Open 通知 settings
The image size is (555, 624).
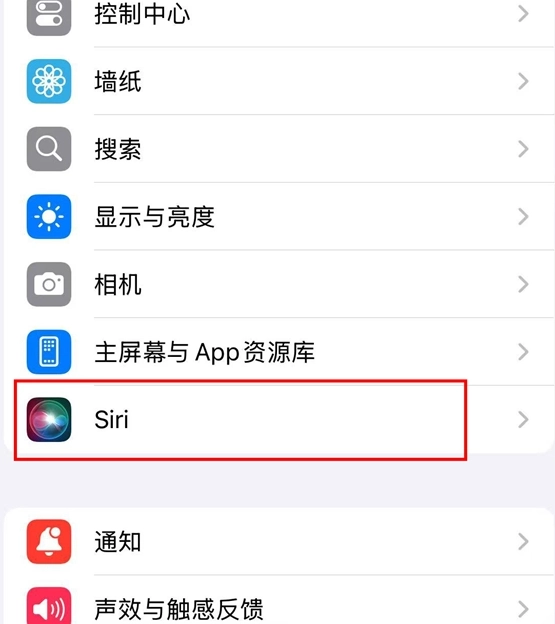coord(278,541)
